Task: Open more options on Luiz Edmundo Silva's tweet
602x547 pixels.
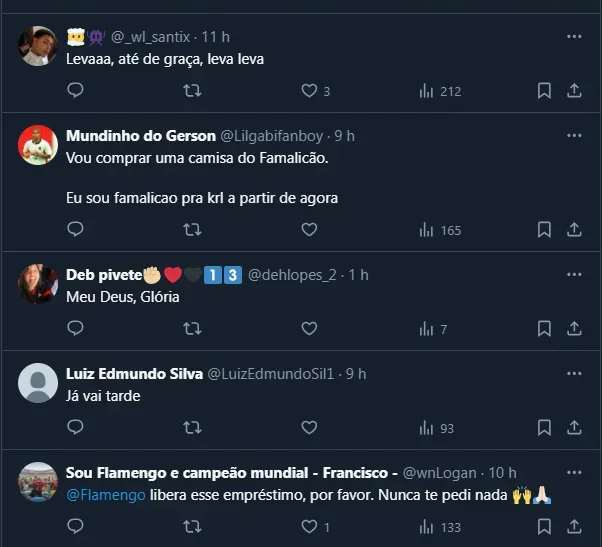Action: coord(574,373)
